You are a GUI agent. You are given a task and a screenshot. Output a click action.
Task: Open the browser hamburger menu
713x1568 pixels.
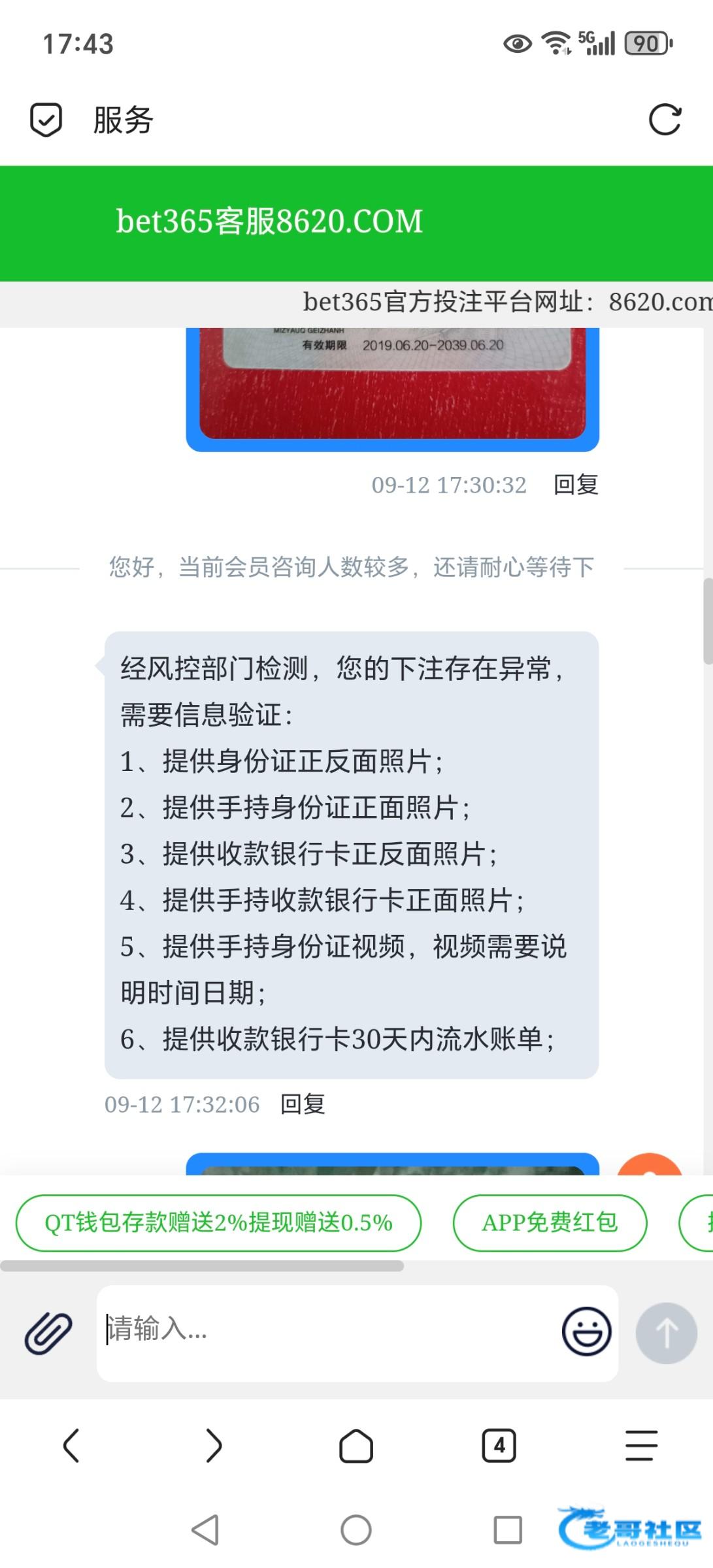[x=641, y=1445]
